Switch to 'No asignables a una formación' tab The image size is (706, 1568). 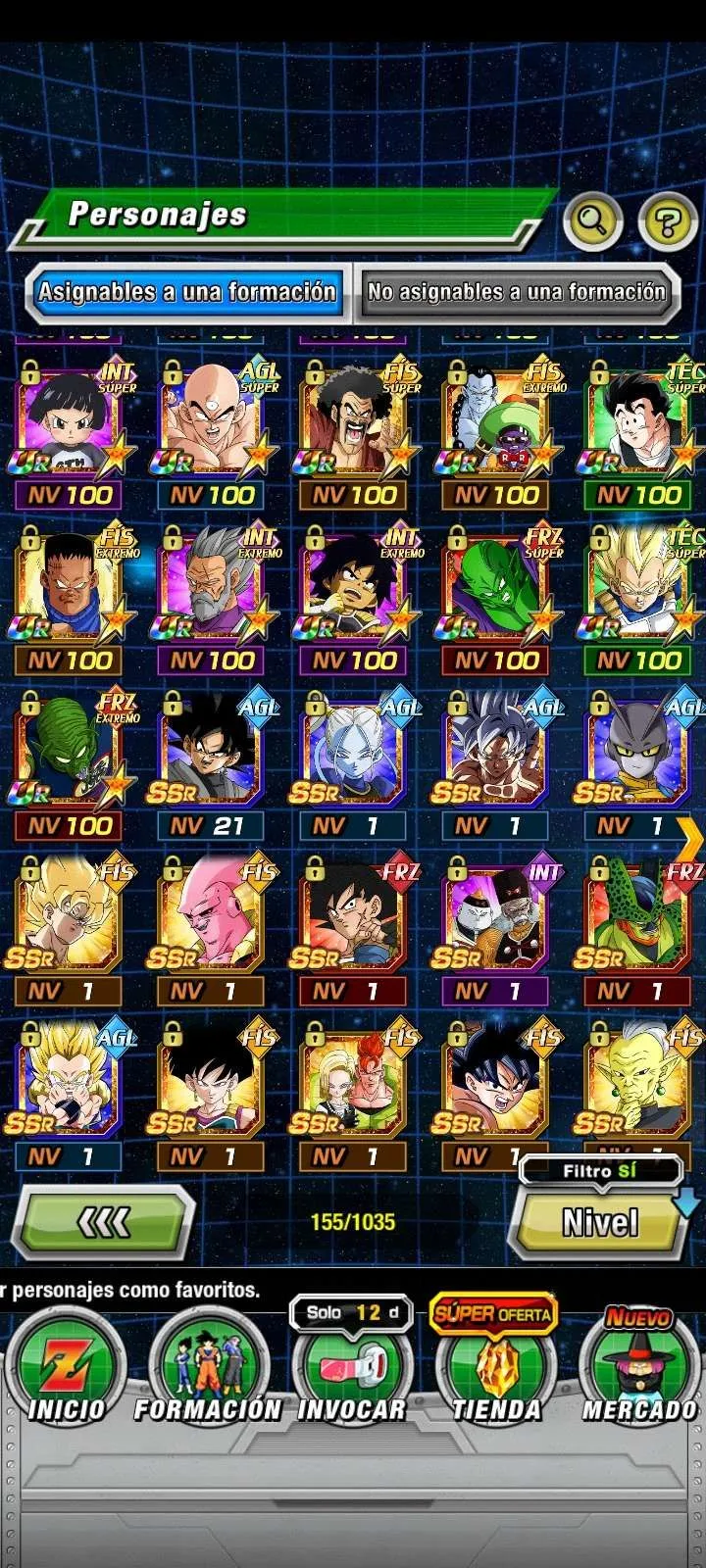pos(516,292)
